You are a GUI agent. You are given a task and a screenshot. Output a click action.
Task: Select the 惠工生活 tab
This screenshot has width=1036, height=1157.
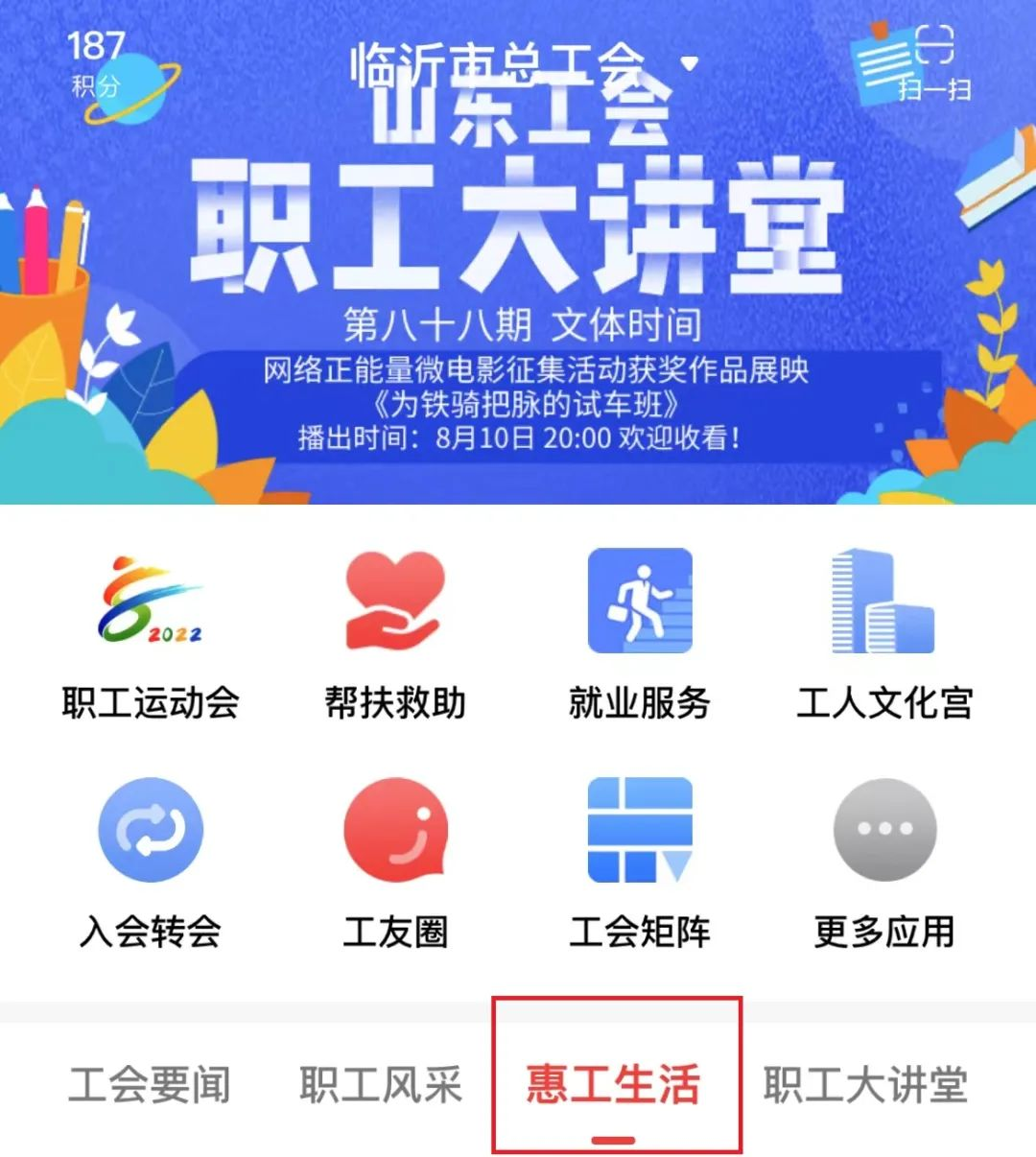click(614, 1085)
